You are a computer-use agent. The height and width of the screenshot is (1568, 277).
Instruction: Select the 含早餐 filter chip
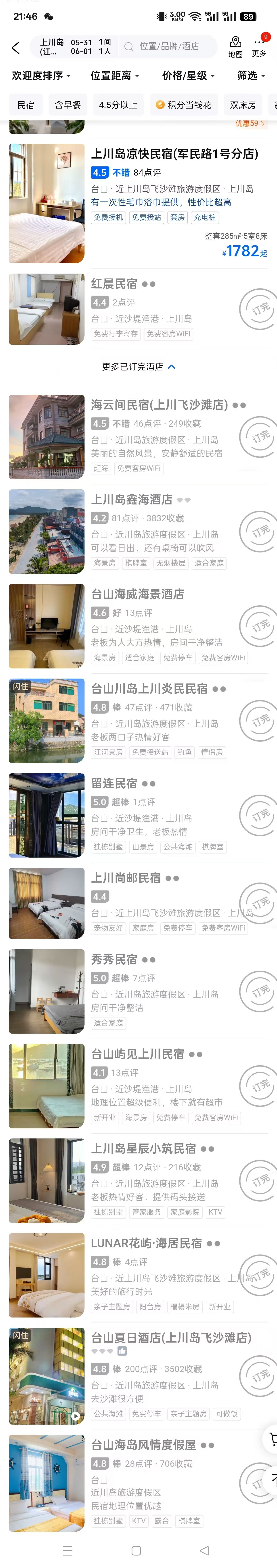[x=68, y=105]
